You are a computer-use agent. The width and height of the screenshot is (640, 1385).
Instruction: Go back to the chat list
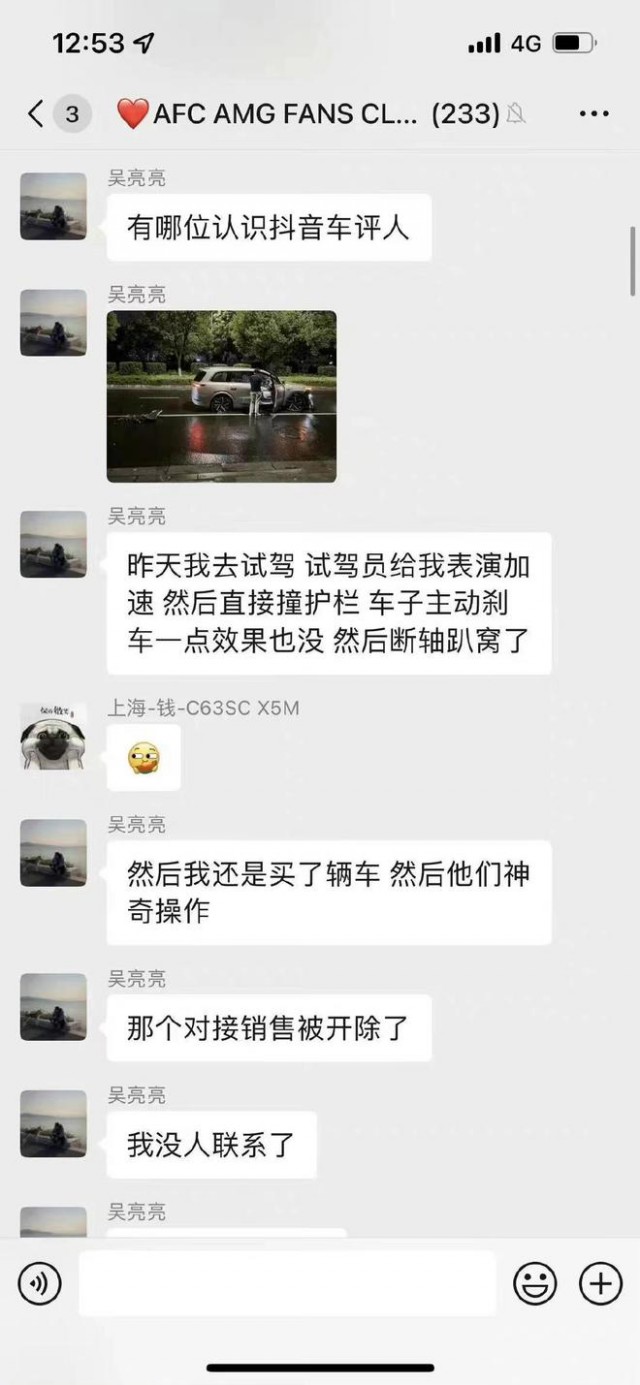(x=36, y=114)
